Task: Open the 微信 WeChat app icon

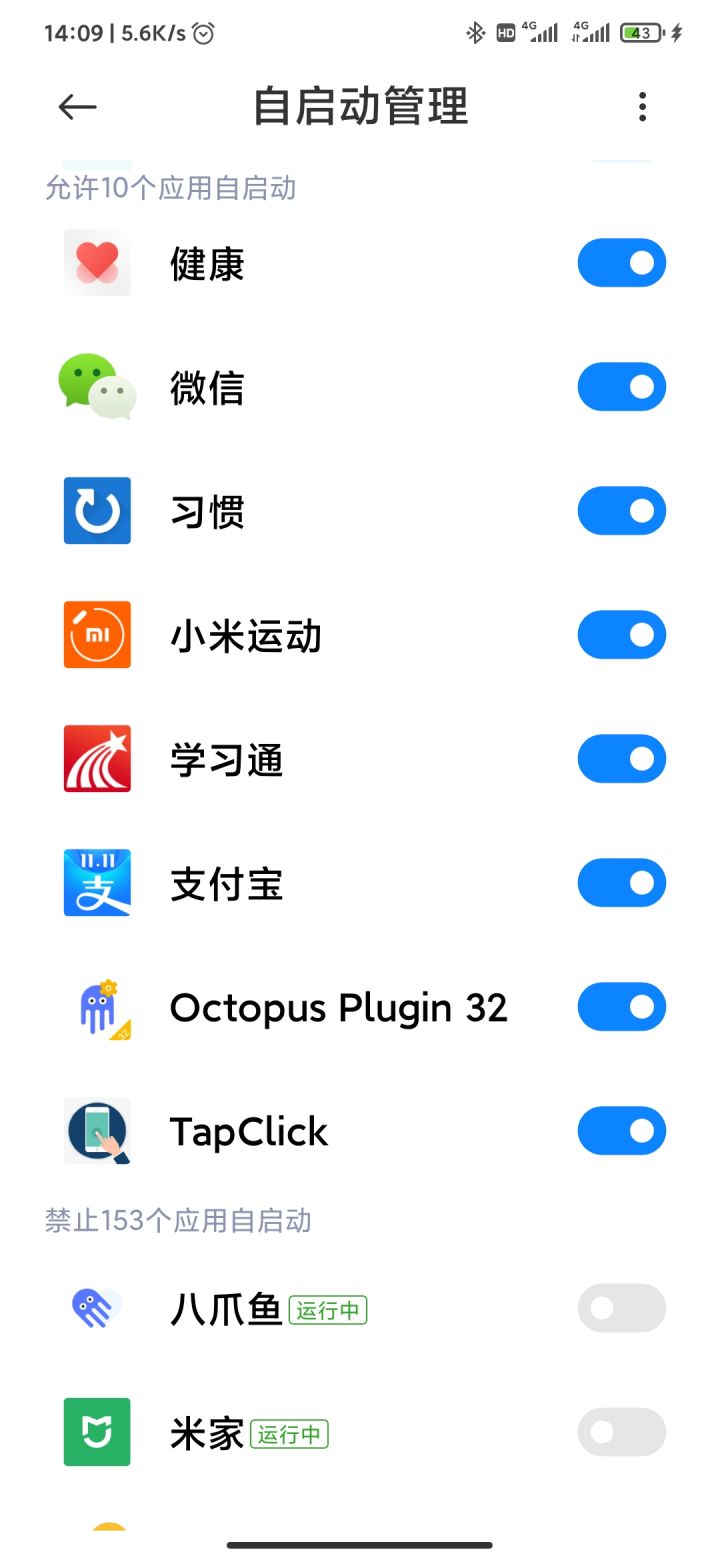Action: tap(96, 387)
